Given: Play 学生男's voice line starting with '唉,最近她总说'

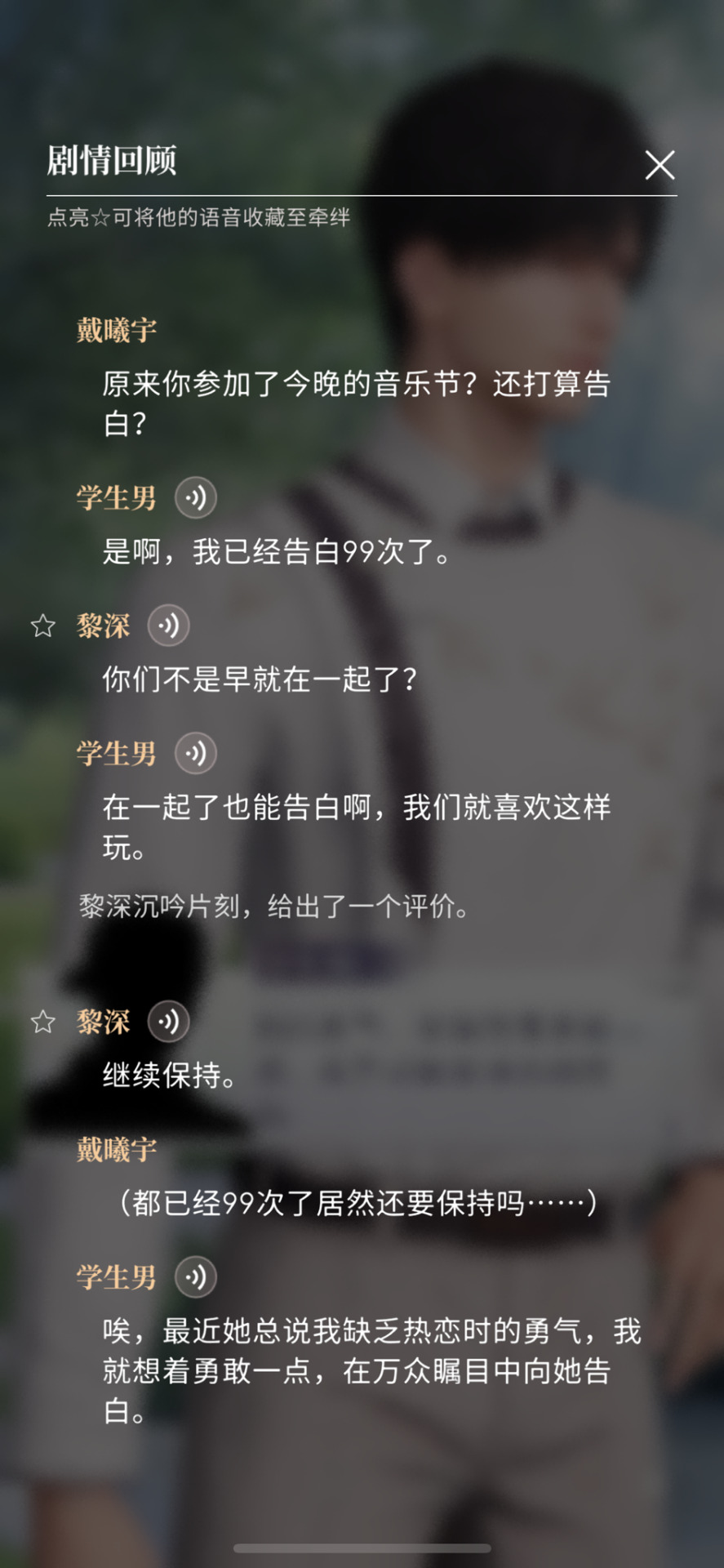Looking at the screenshot, I should point(196,1276).
